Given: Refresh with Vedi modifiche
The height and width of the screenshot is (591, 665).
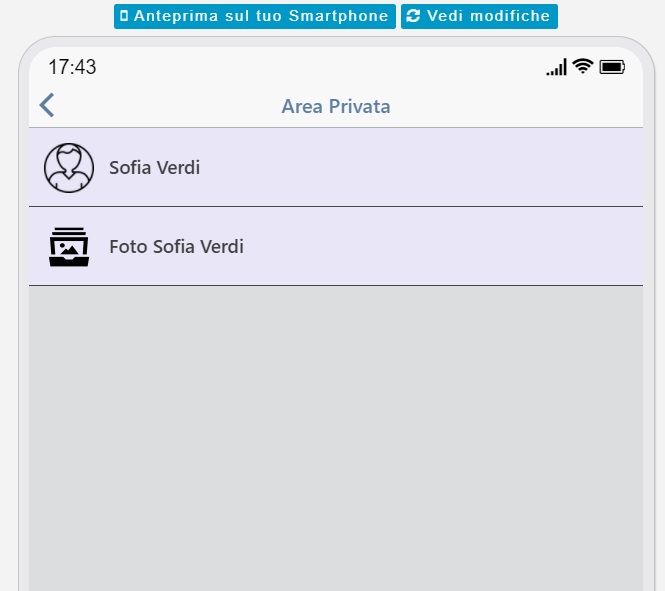Looking at the screenshot, I should 479,16.
